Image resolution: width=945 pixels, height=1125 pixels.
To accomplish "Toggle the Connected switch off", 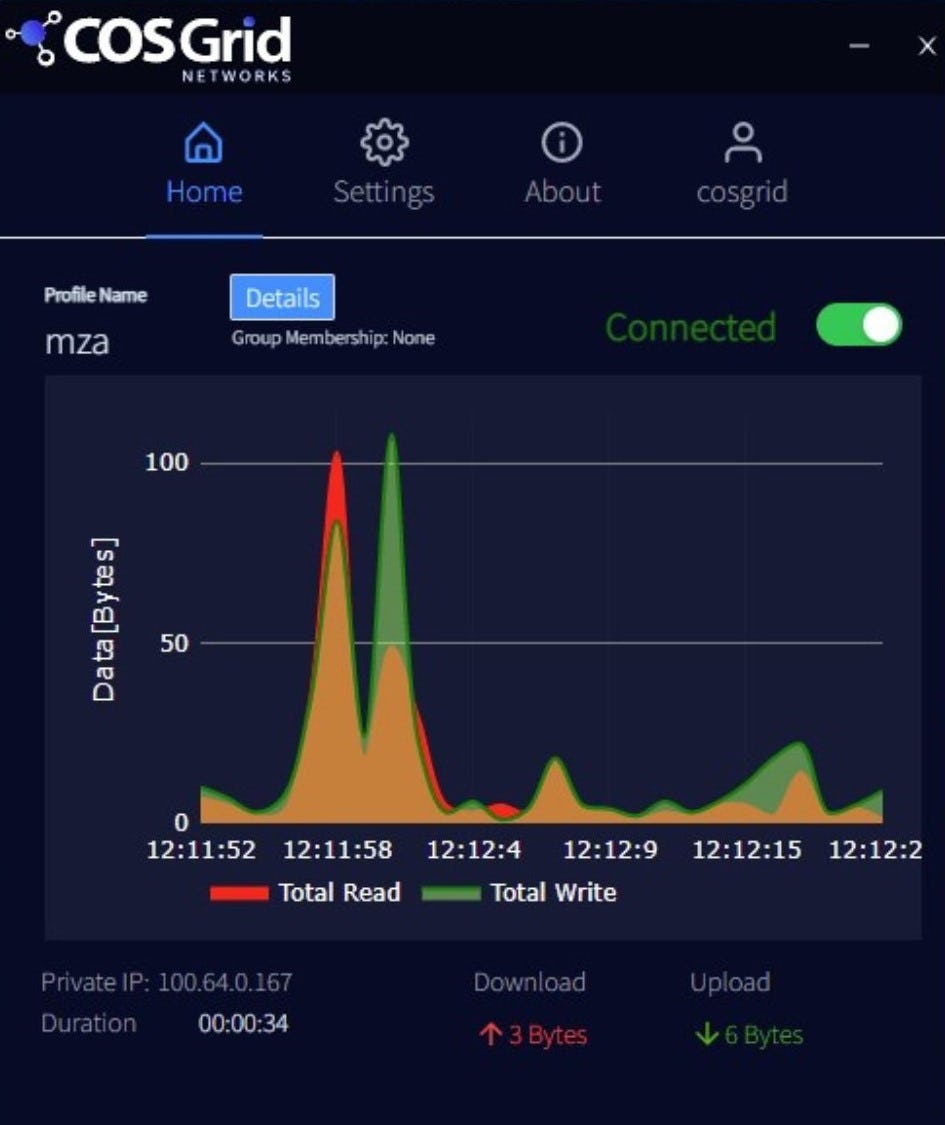I will click(x=859, y=326).
